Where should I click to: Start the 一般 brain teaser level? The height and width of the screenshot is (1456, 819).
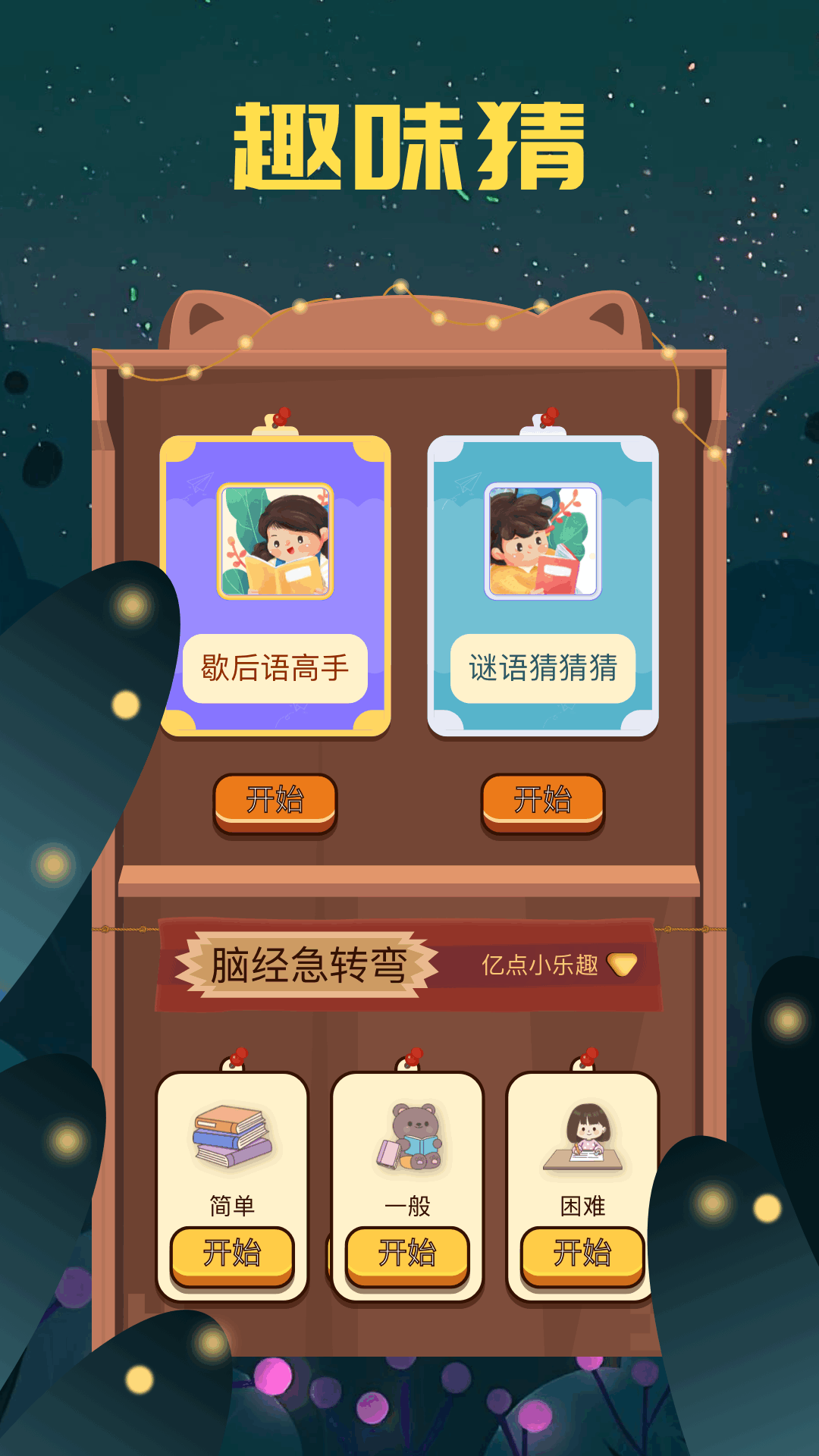(407, 1253)
